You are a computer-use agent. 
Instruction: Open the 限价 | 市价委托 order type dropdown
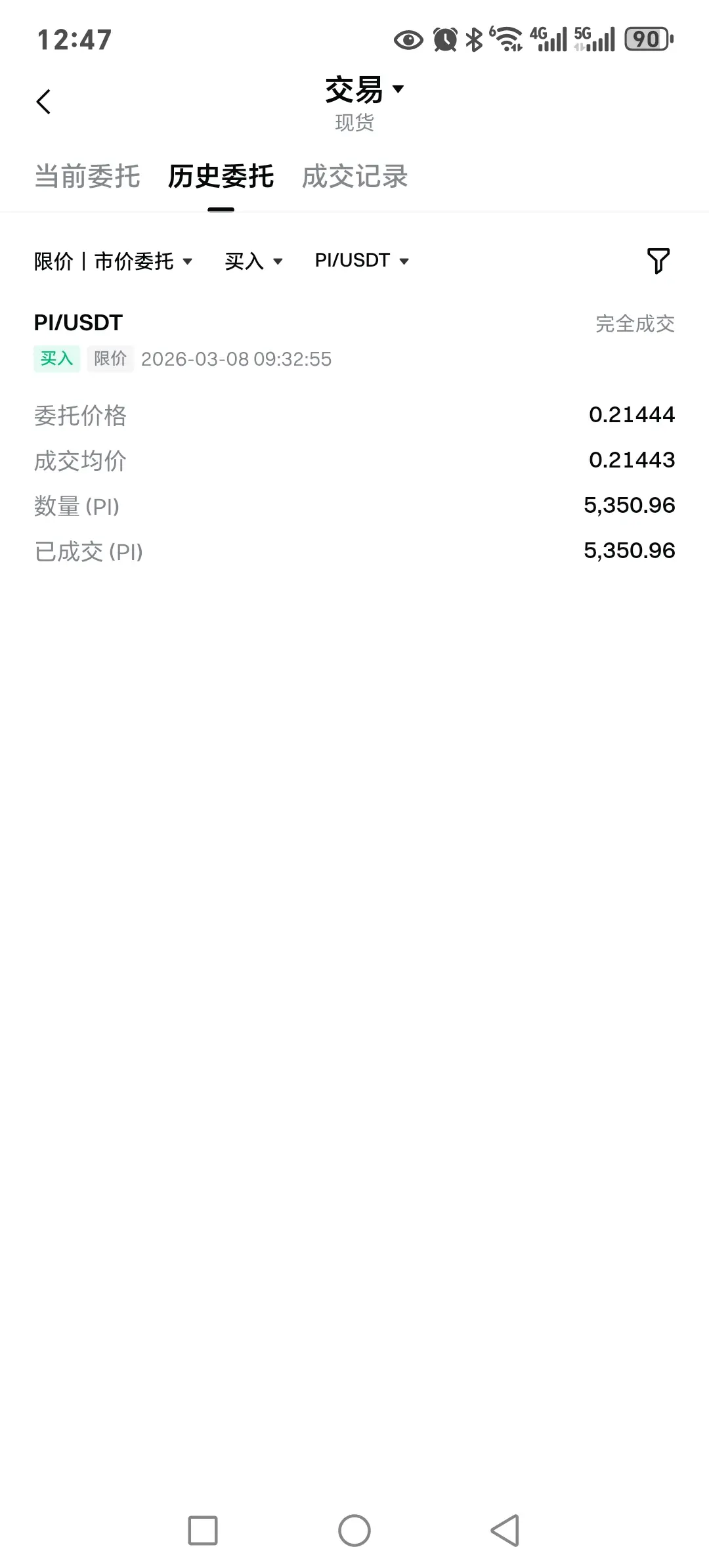[114, 261]
